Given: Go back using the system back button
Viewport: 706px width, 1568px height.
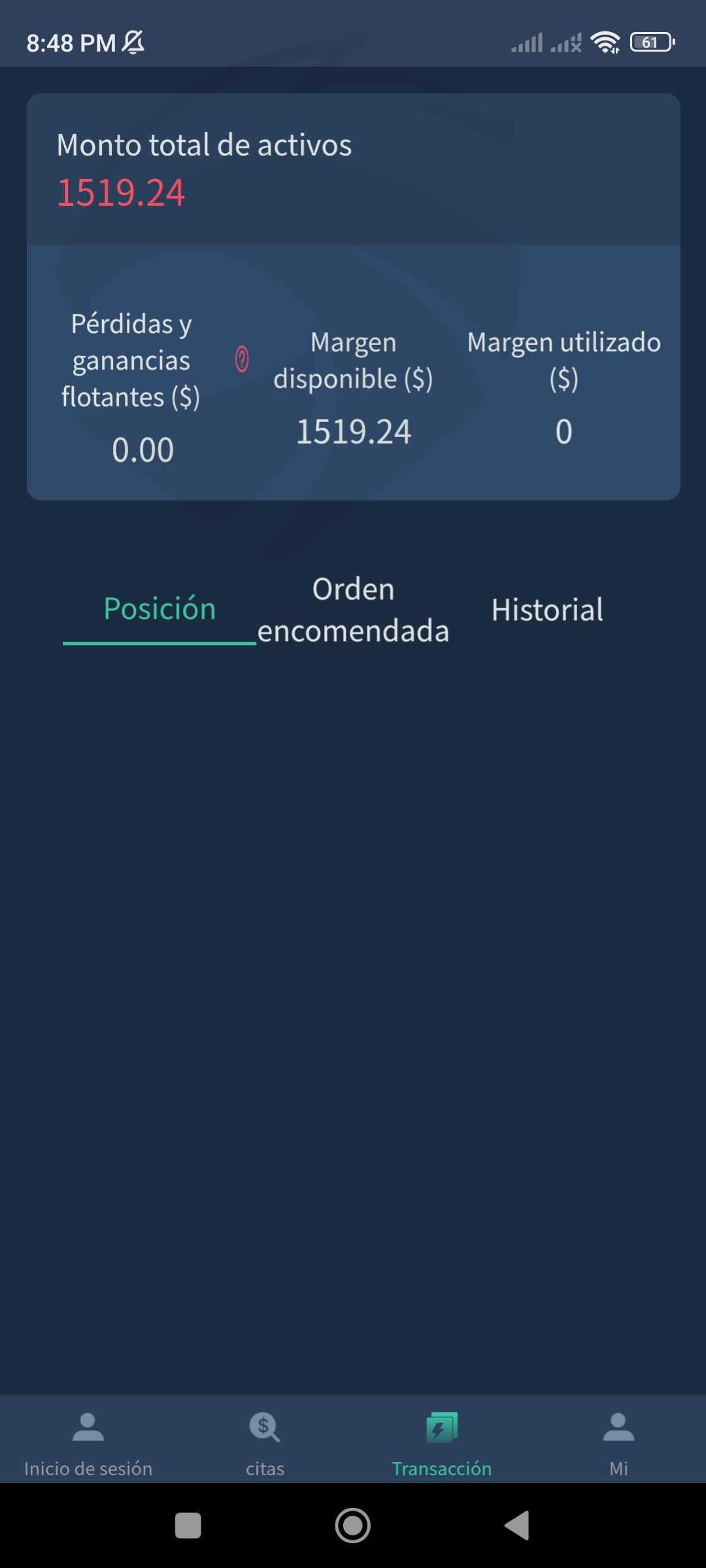Looking at the screenshot, I should pos(517,1526).
